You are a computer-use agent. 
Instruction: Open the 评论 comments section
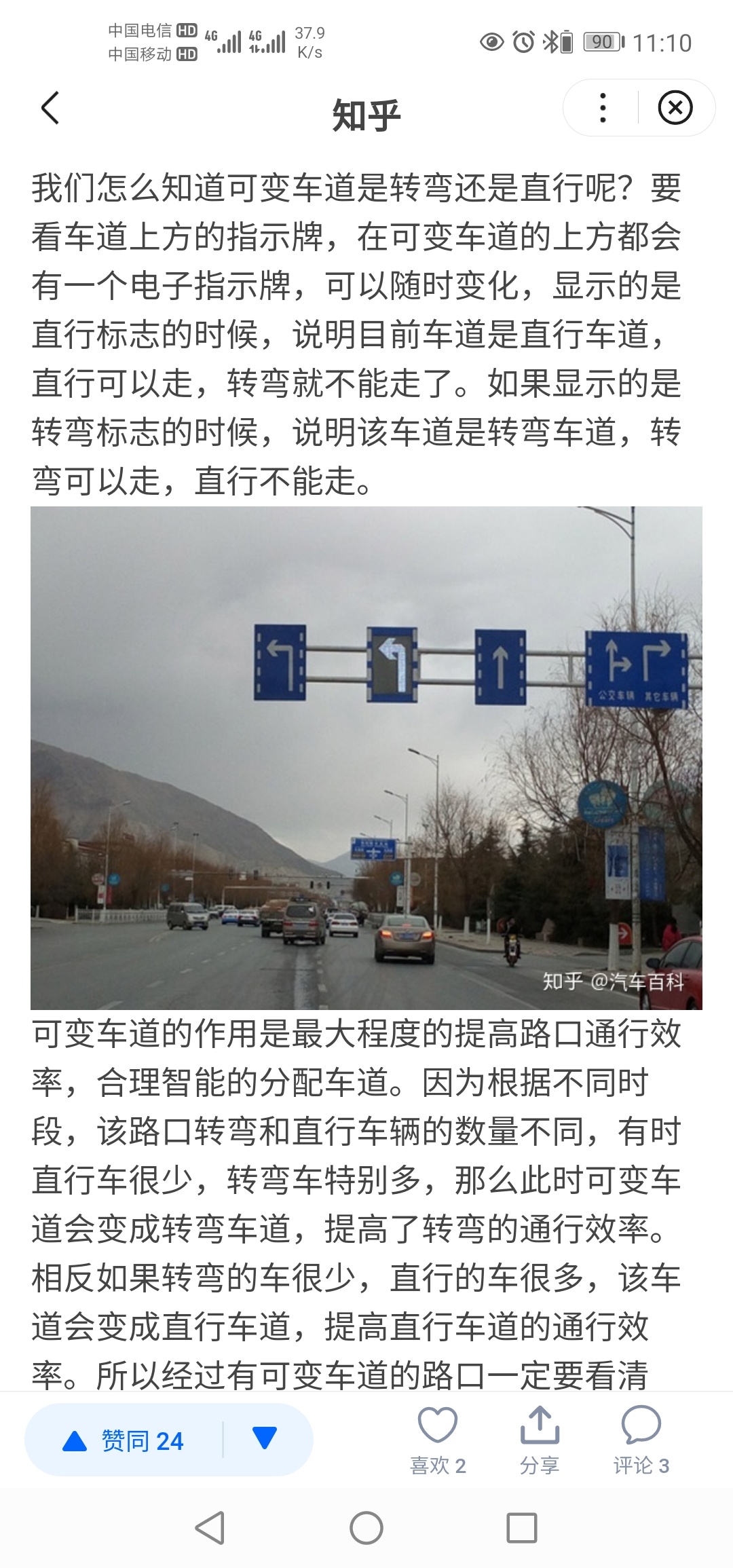click(x=641, y=1439)
